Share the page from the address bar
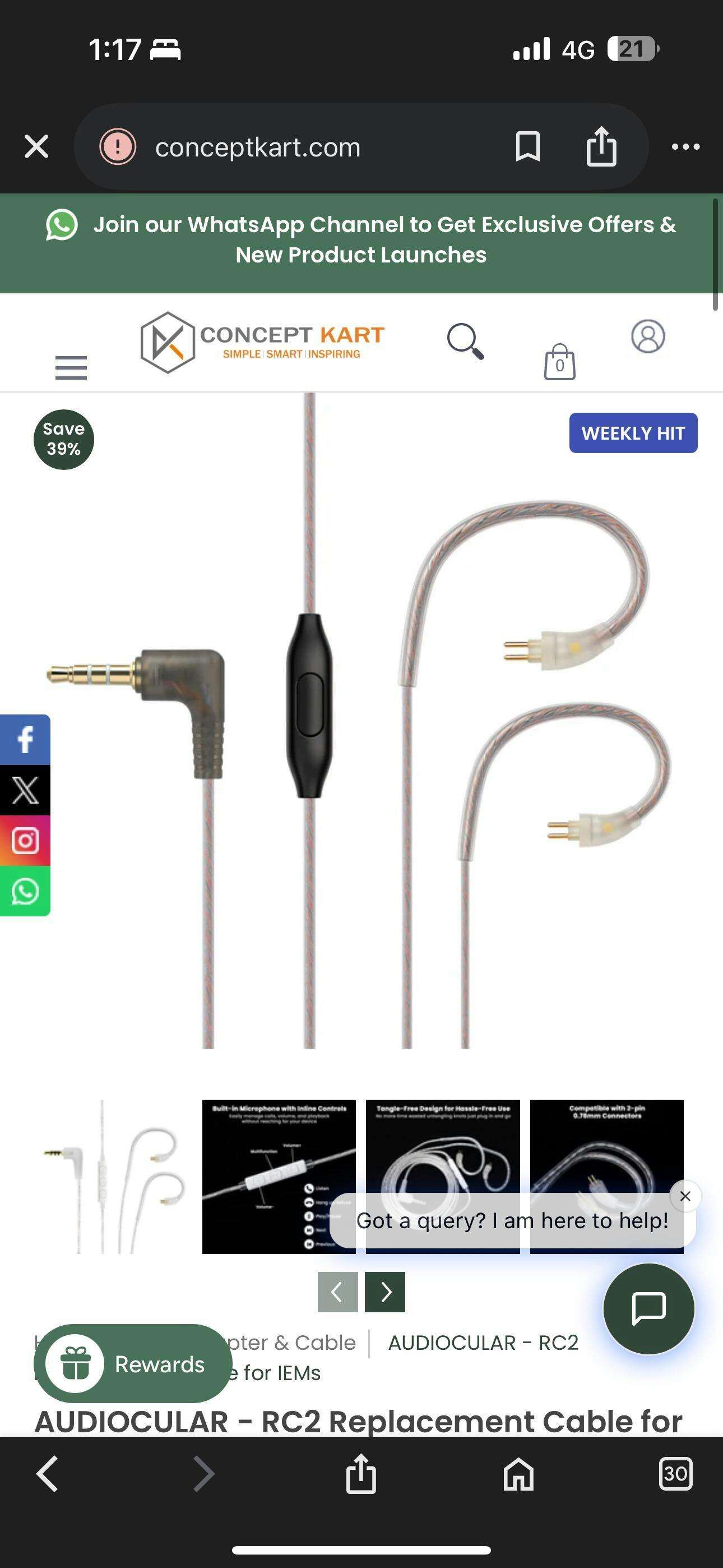Viewport: 723px width, 1568px height. click(x=601, y=147)
